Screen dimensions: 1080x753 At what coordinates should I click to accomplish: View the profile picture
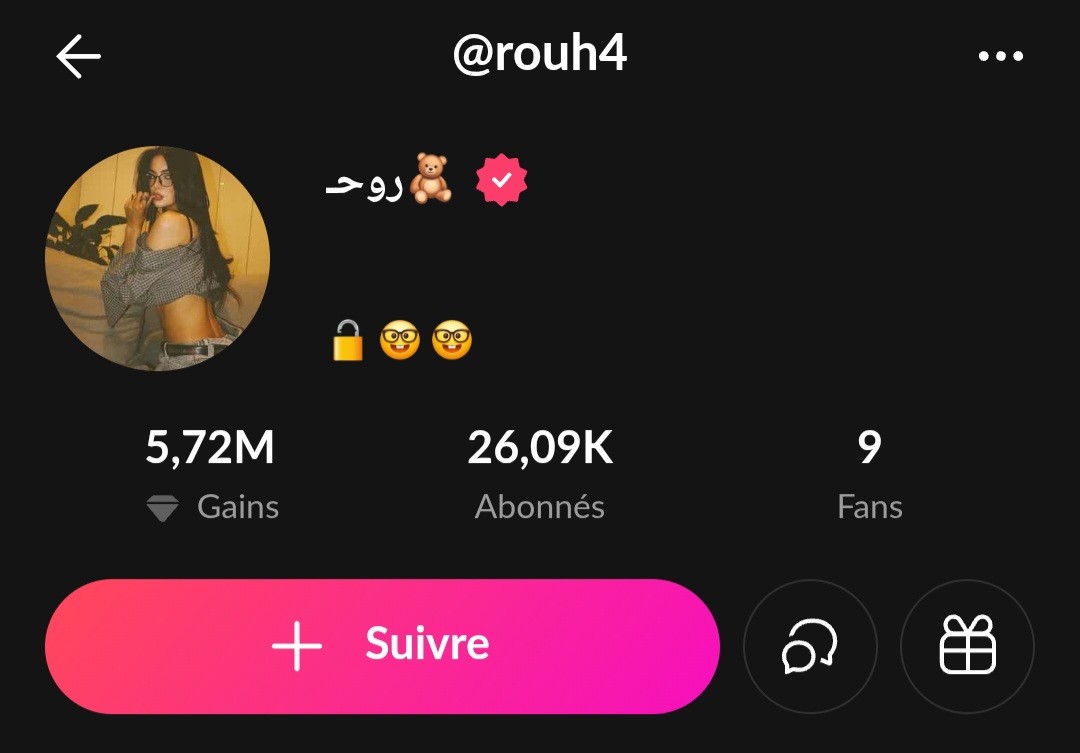(x=157, y=259)
